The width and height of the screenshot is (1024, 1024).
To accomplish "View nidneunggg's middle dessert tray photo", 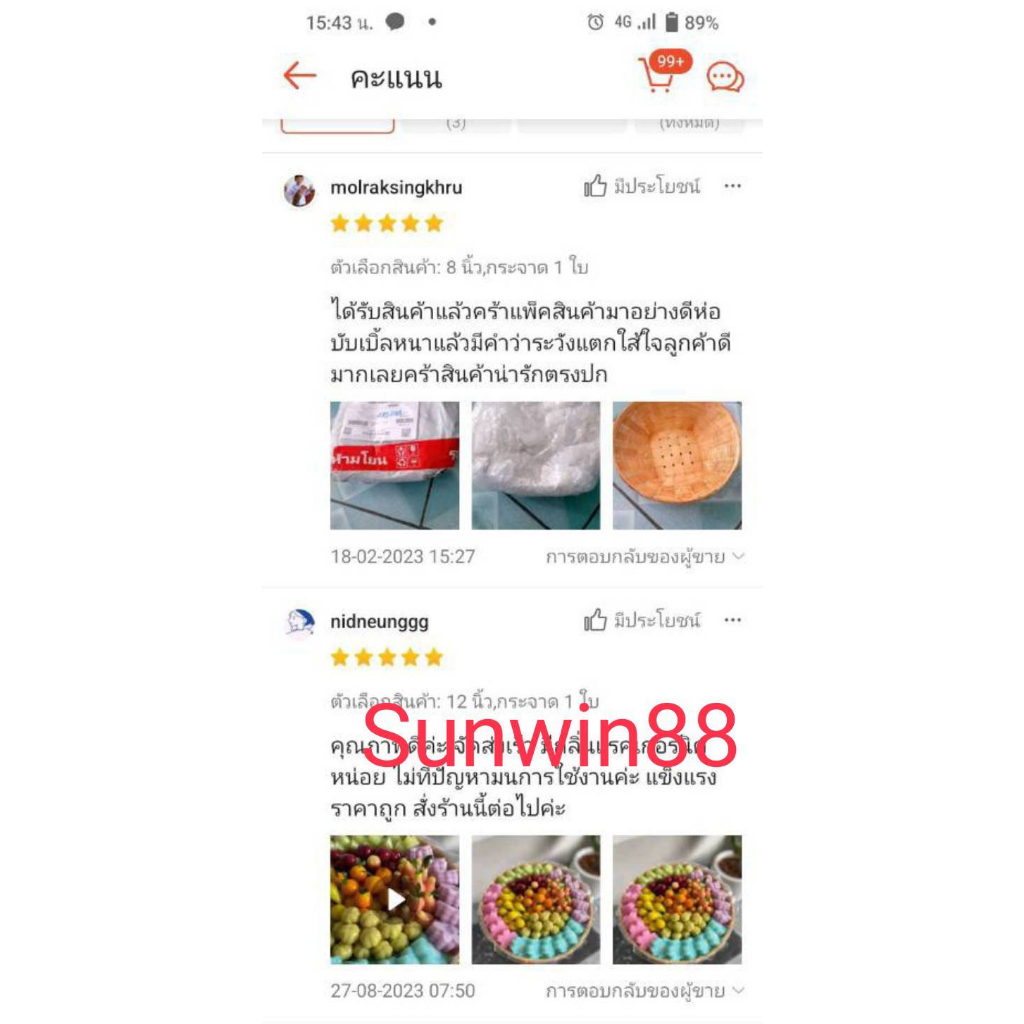I will point(536,899).
